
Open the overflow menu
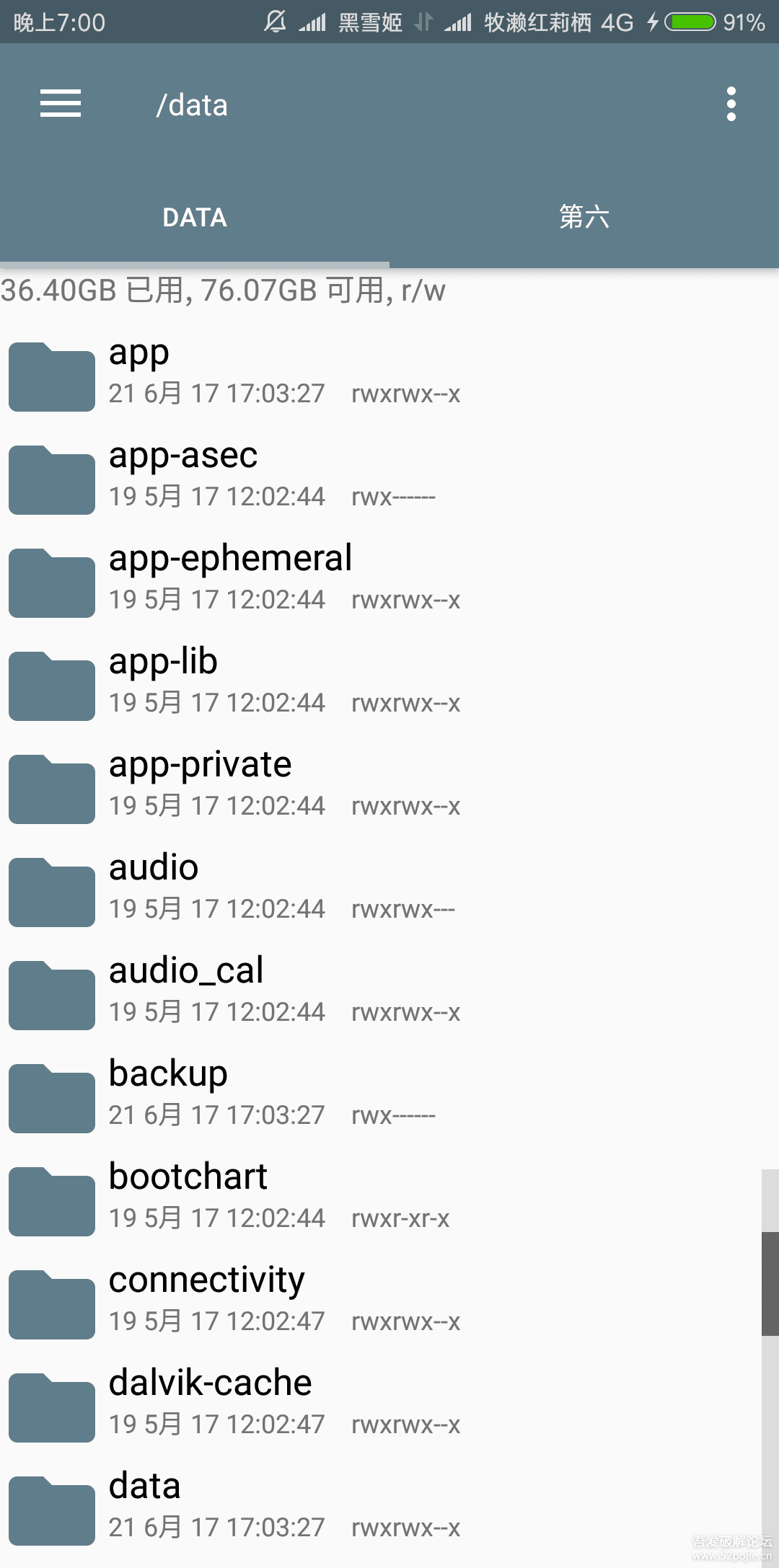731,105
